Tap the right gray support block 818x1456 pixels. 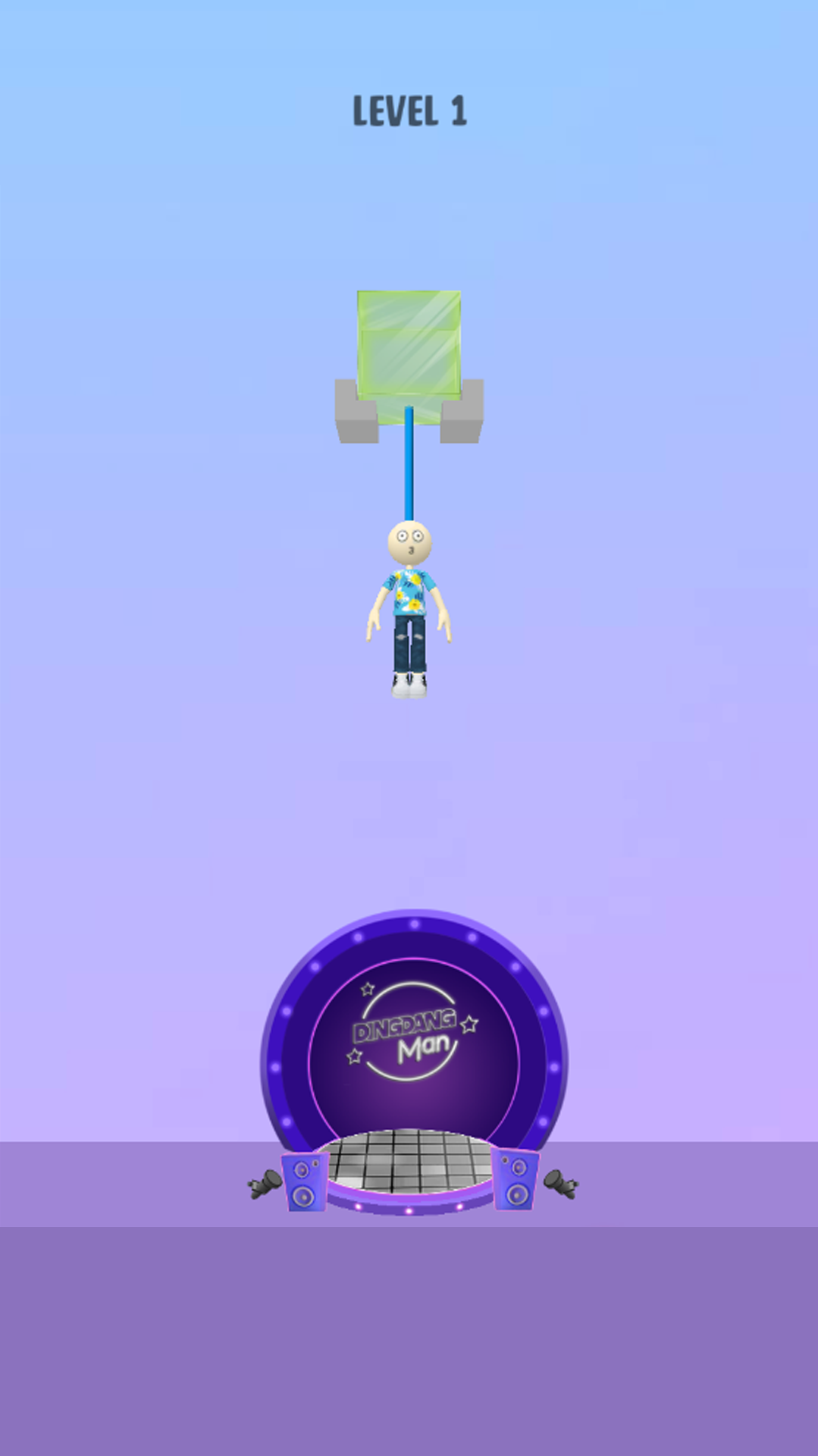point(463,413)
